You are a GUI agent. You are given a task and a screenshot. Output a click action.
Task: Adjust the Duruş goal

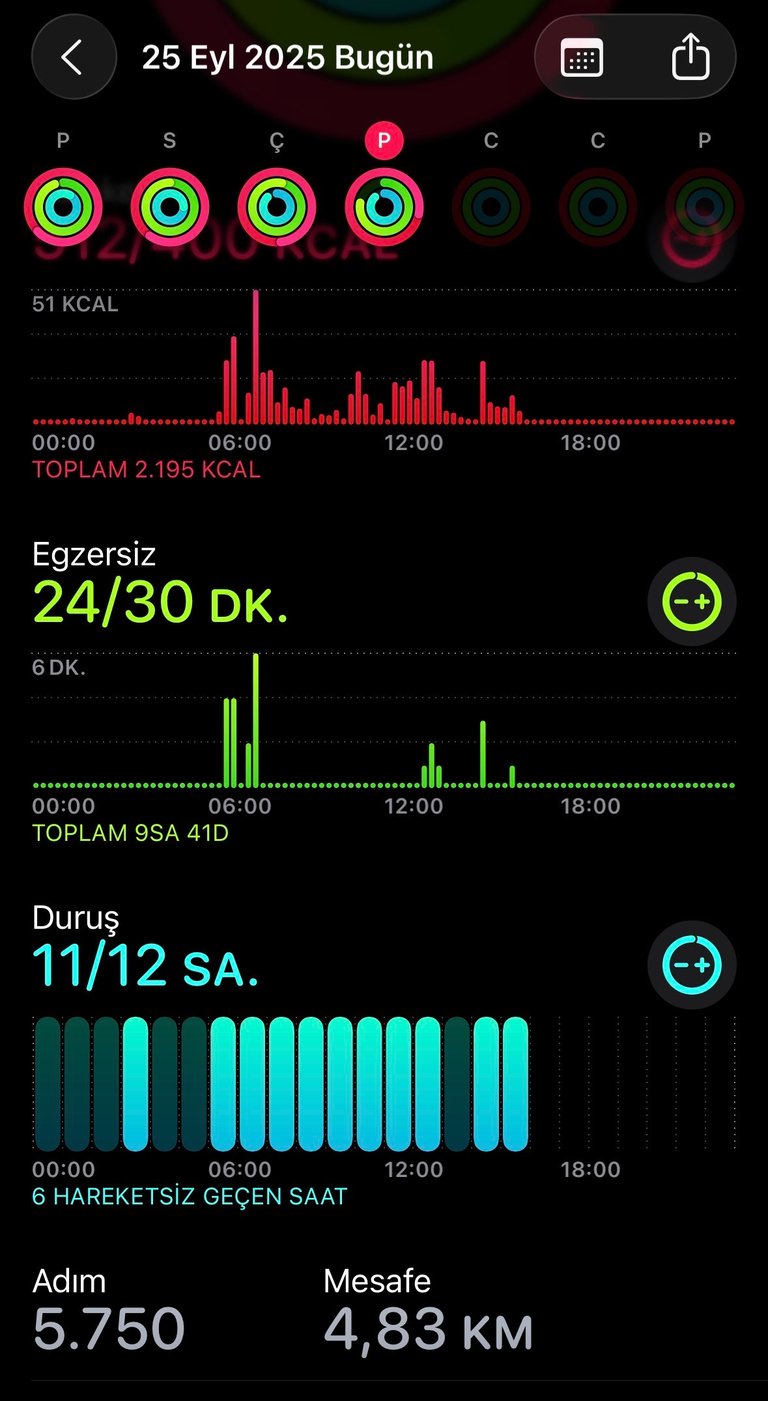pos(692,965)
